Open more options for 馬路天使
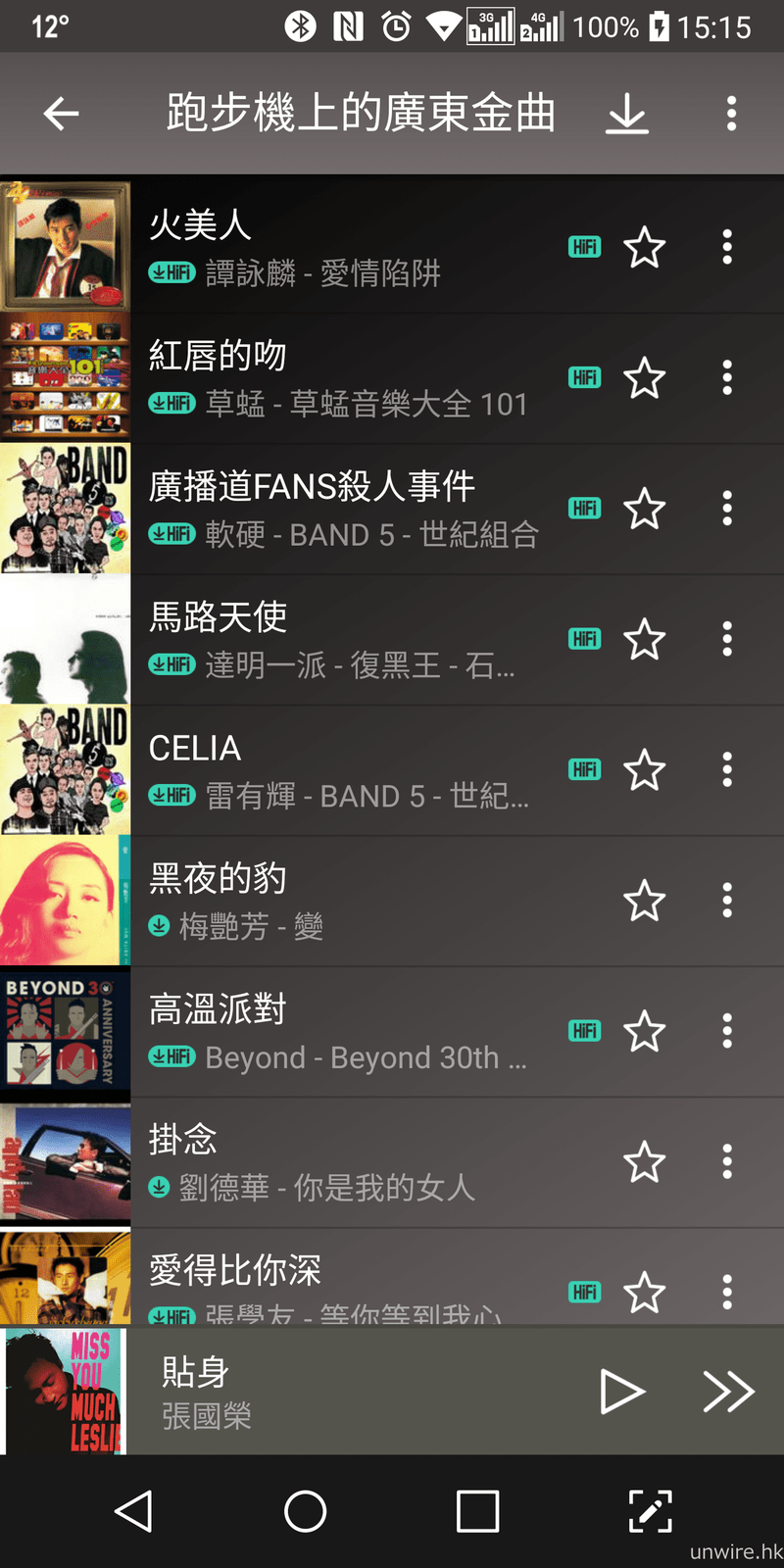Screen dimensions: 784x1568 click(x=727, y=639)
